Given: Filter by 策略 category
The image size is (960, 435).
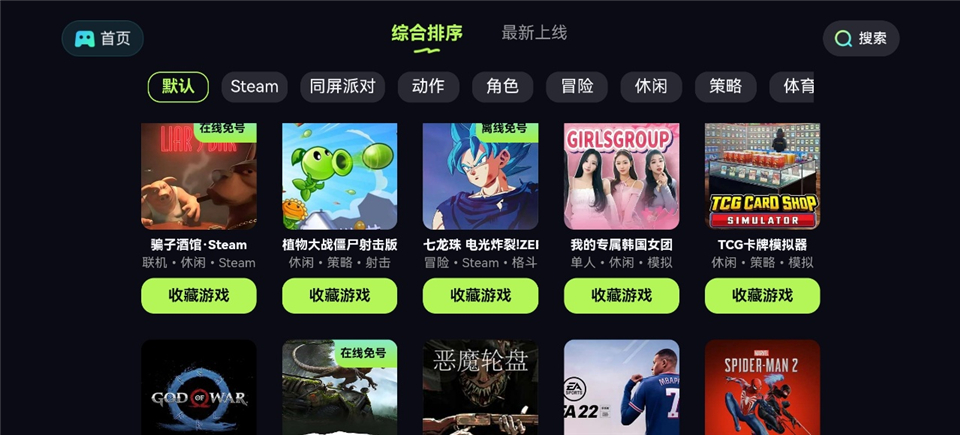Looking at the screenshot, I should (x=725, y=86).
